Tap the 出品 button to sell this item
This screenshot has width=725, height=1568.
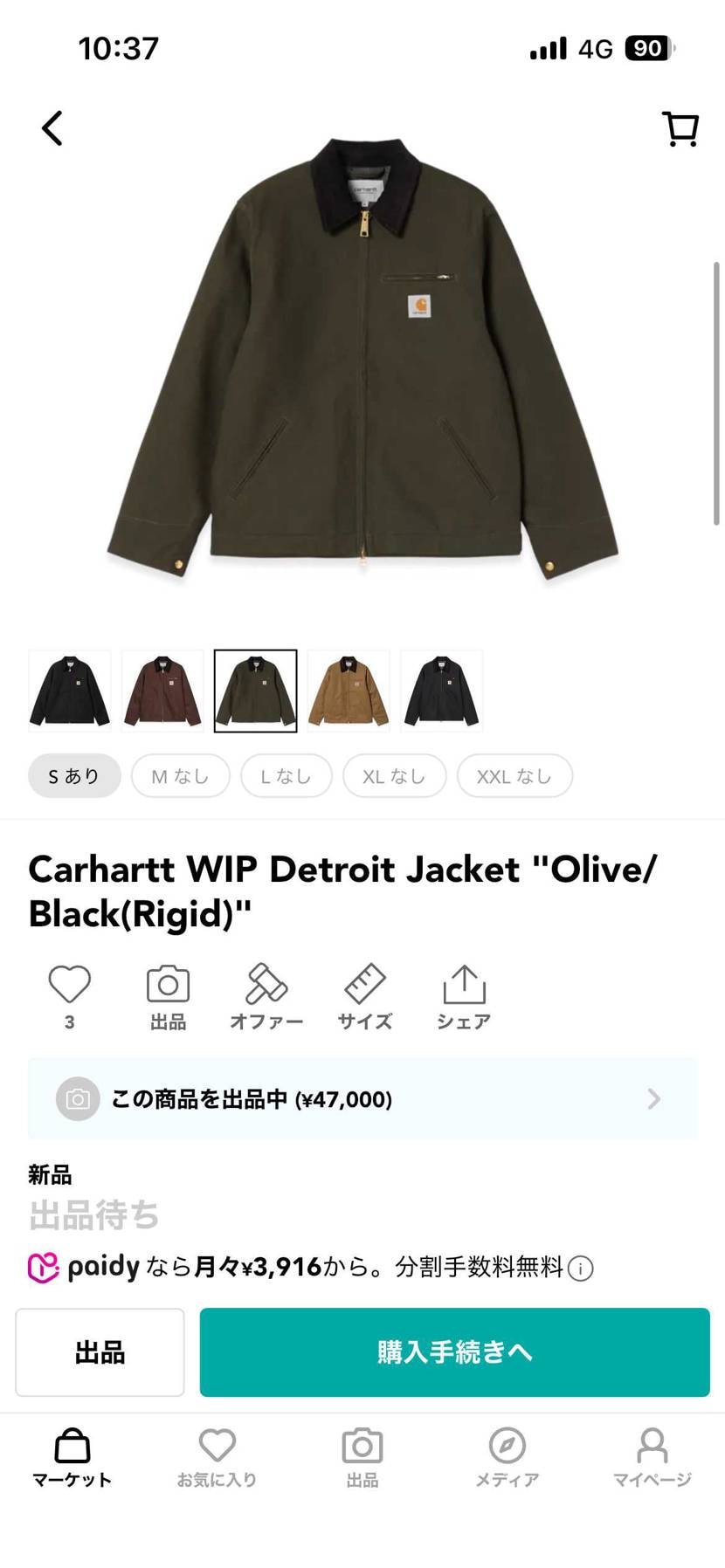[x=99, y=1352]
